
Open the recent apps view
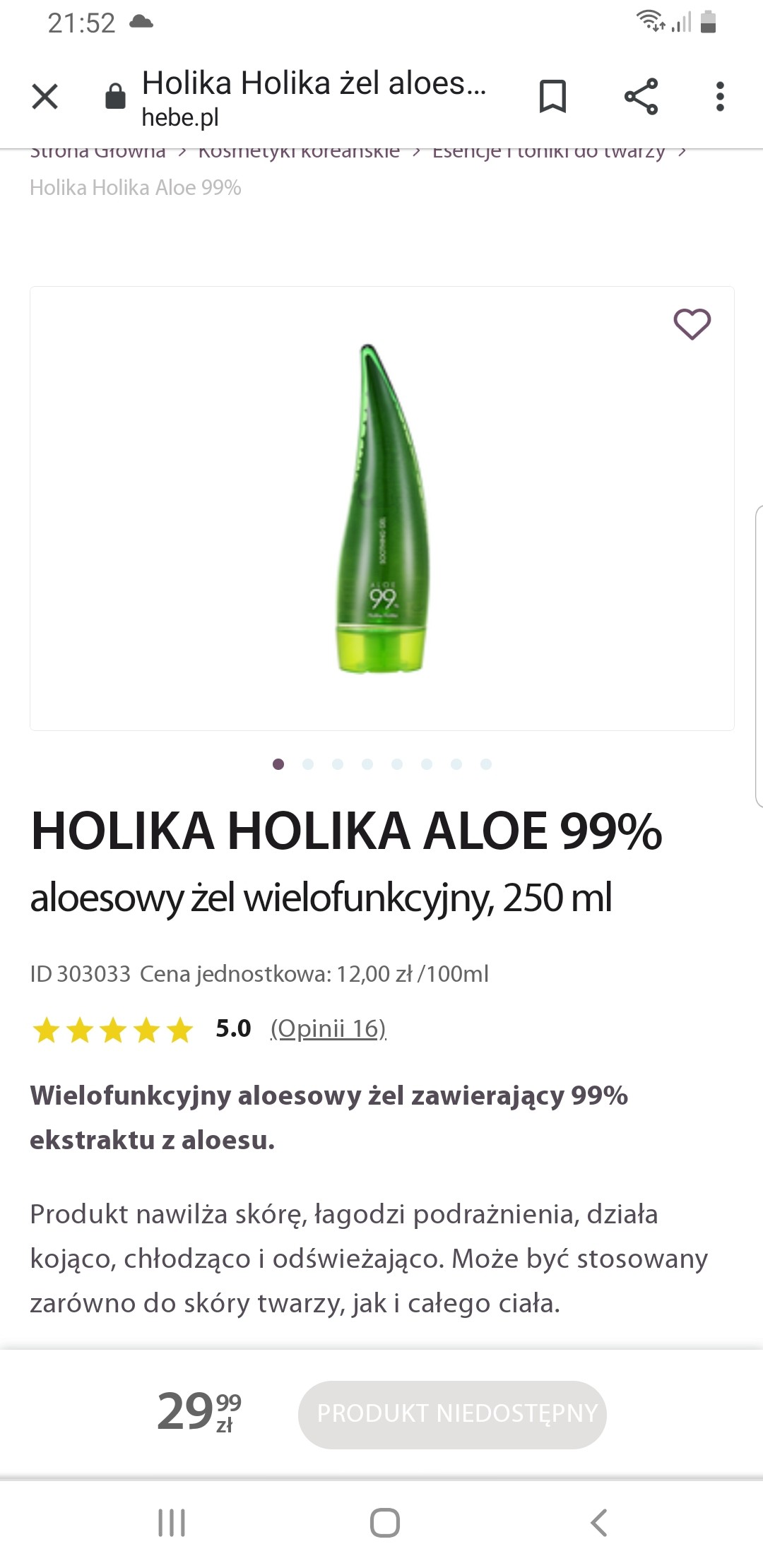172,1523
